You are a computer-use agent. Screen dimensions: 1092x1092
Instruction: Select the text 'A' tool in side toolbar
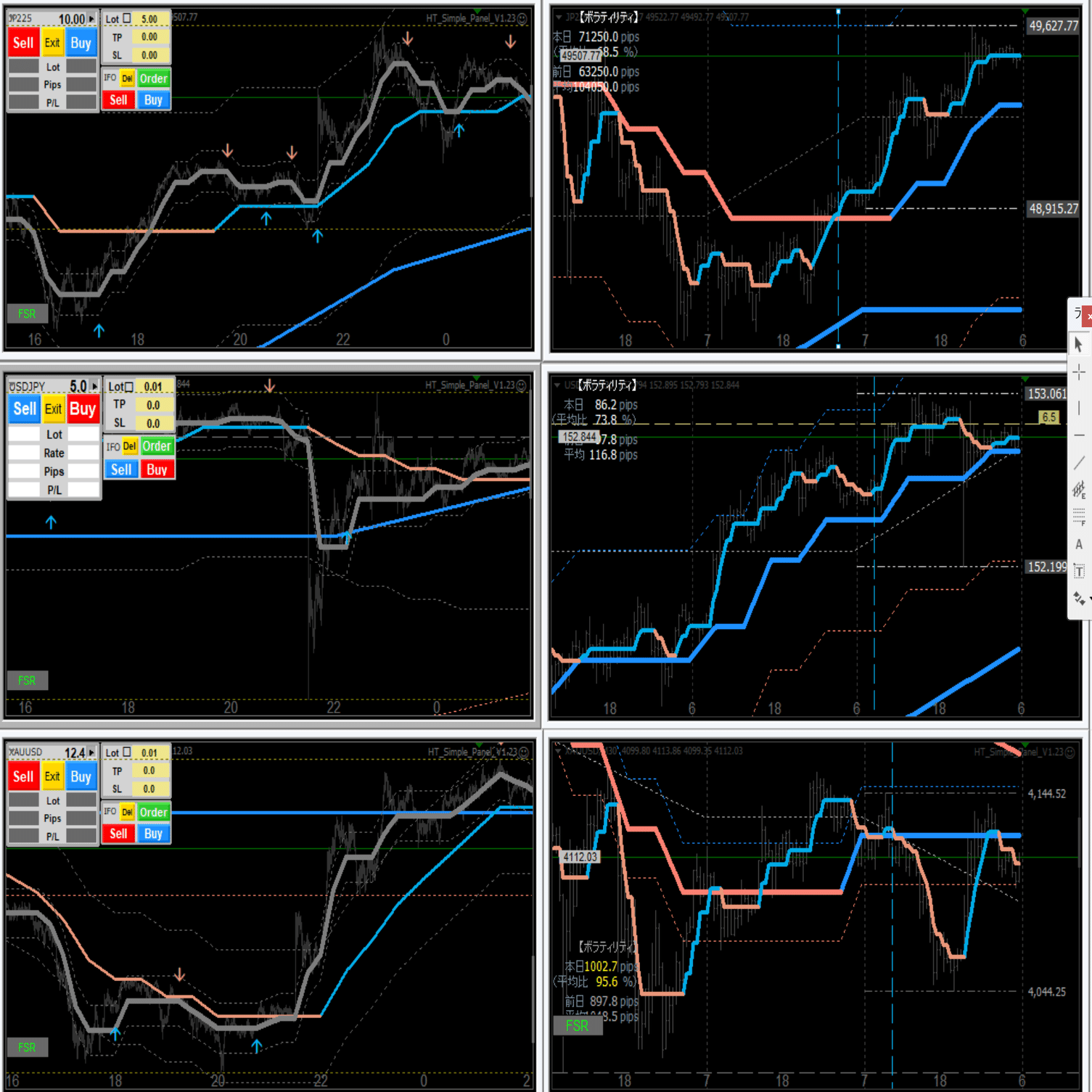[1078, 544]
